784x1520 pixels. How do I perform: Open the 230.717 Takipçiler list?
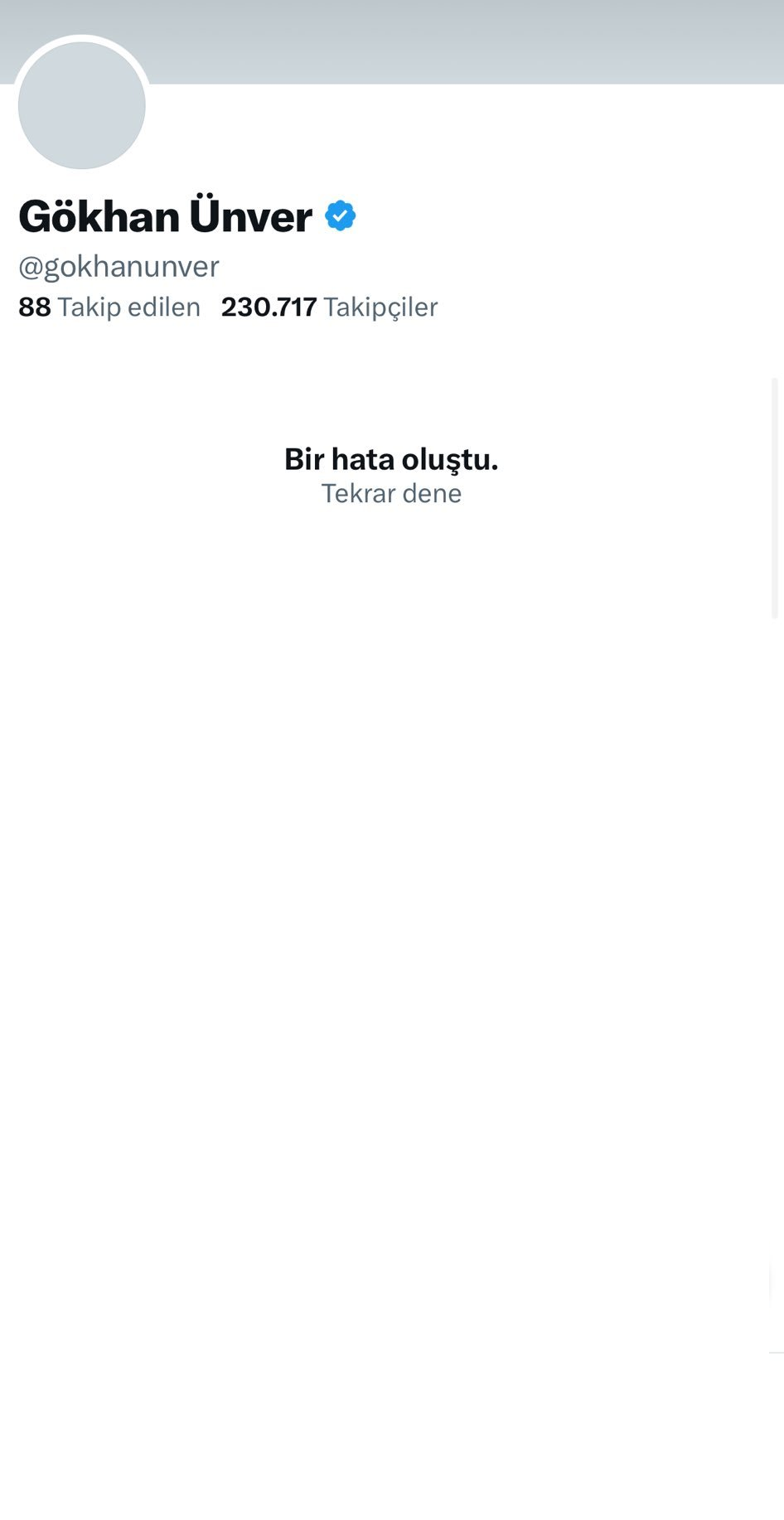click(329, 307)
